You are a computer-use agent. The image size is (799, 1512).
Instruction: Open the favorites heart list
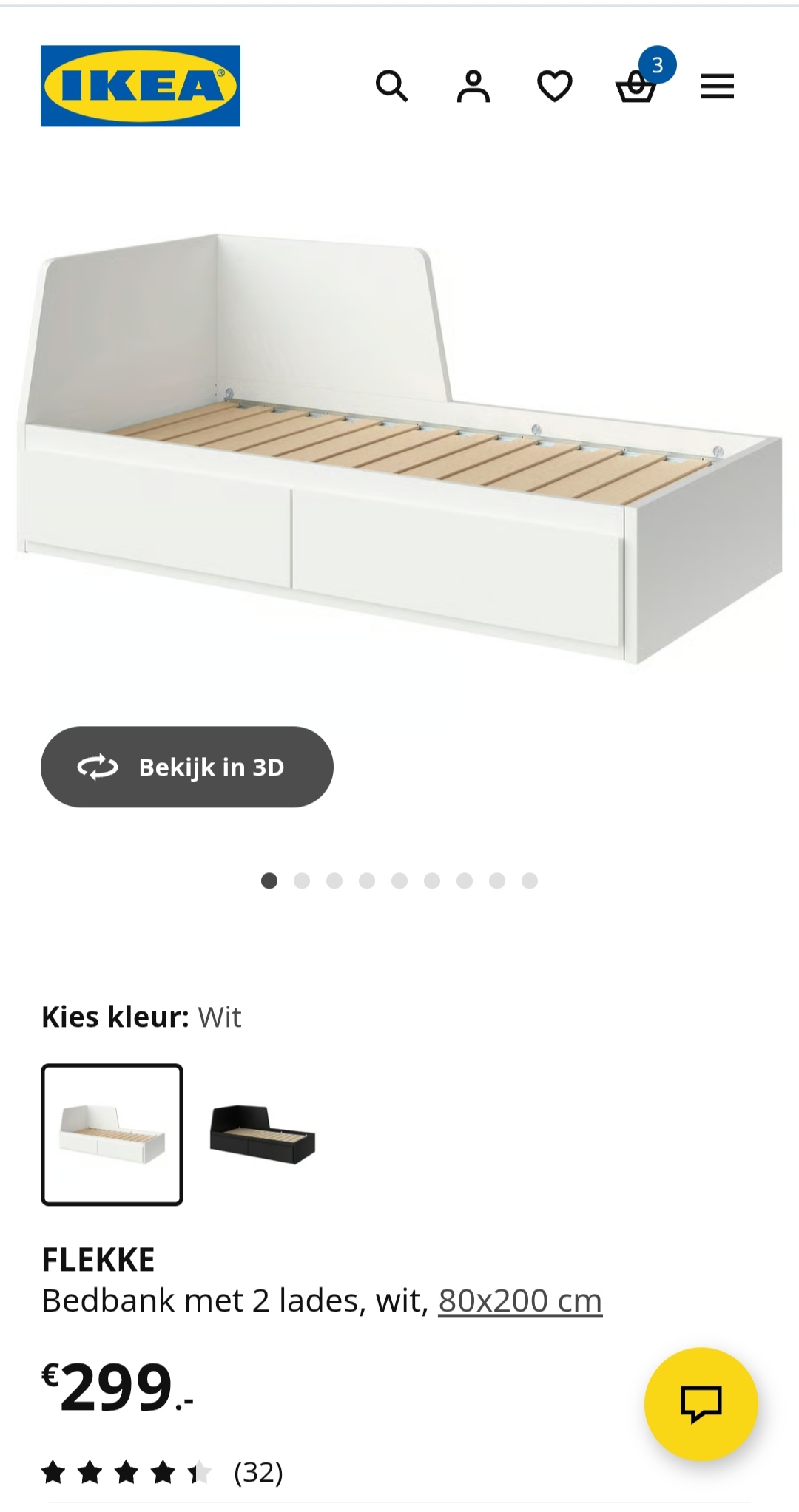(x=554, y=87)
